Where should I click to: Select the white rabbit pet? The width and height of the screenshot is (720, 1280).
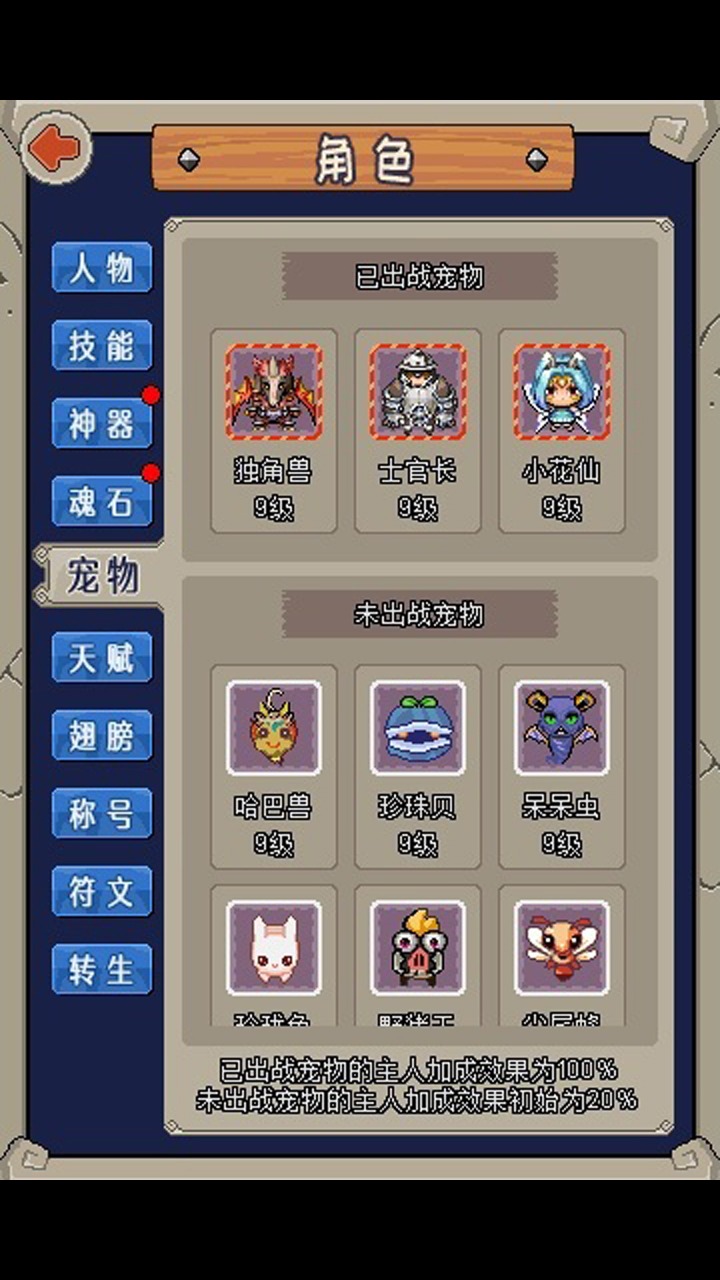click(x=274, y=949)
